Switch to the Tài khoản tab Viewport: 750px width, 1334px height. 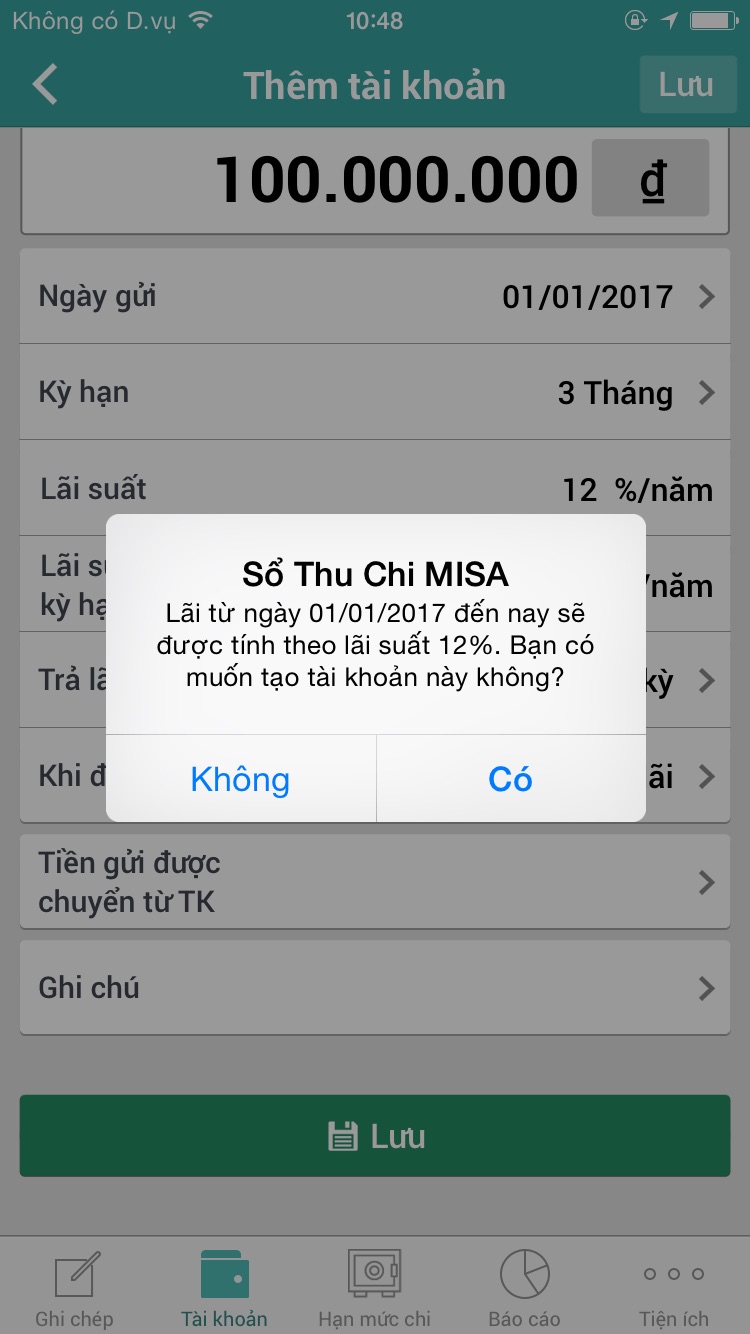point(224,1288)
